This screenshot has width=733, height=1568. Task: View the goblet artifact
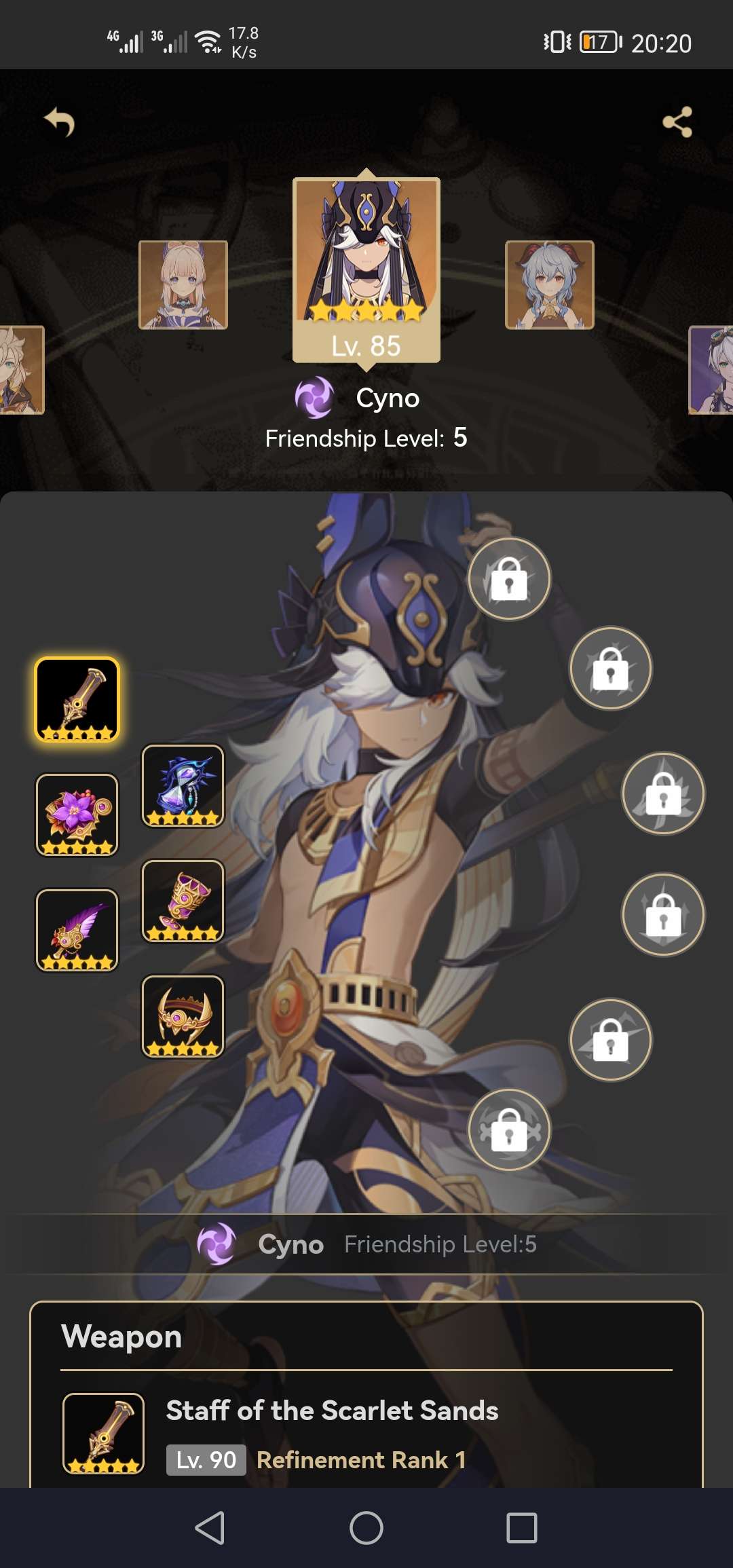(x=183, y=901)
